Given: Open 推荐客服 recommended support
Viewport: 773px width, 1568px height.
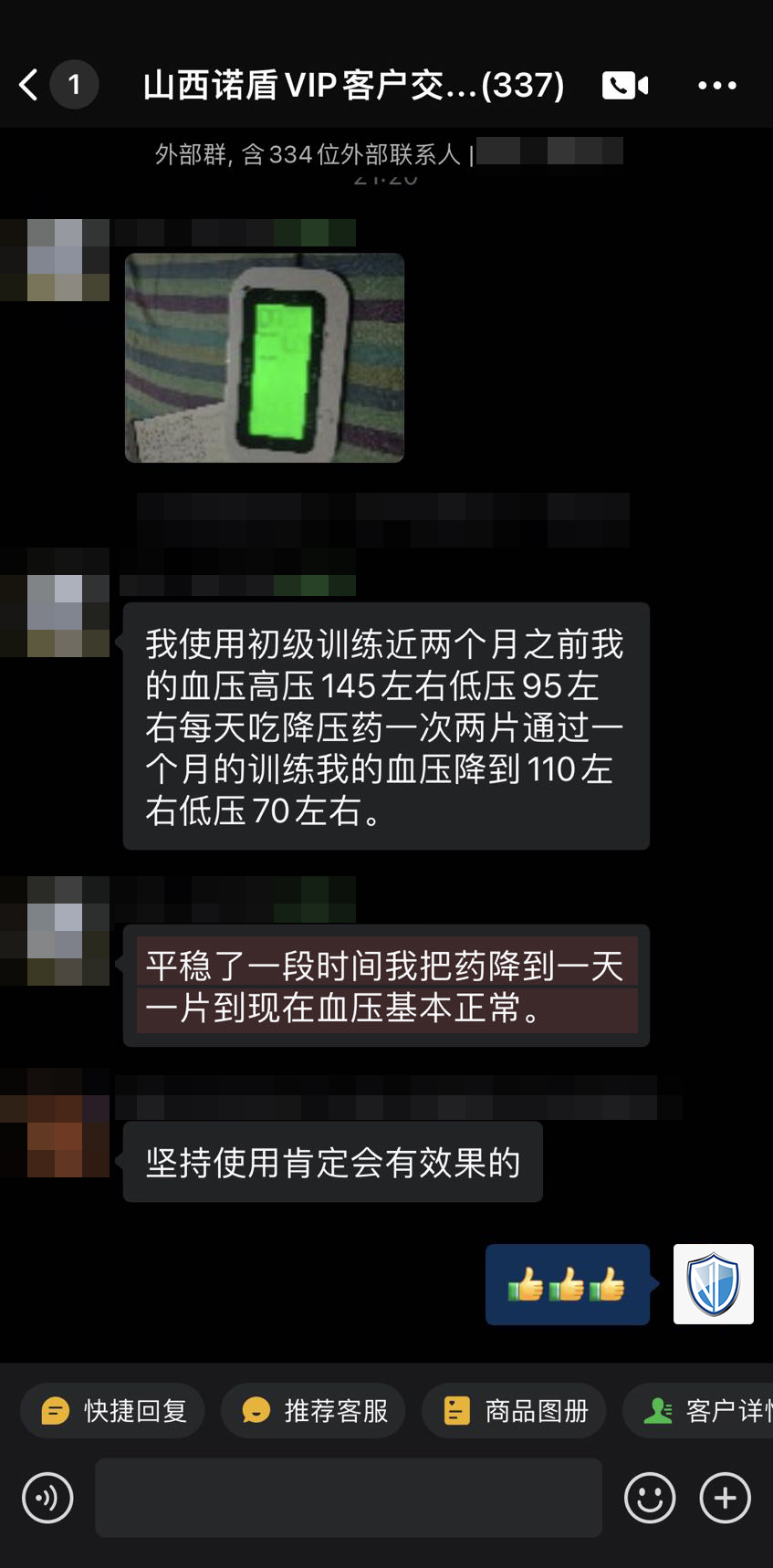Looking at the screenshot, I should pos(313,1410).
